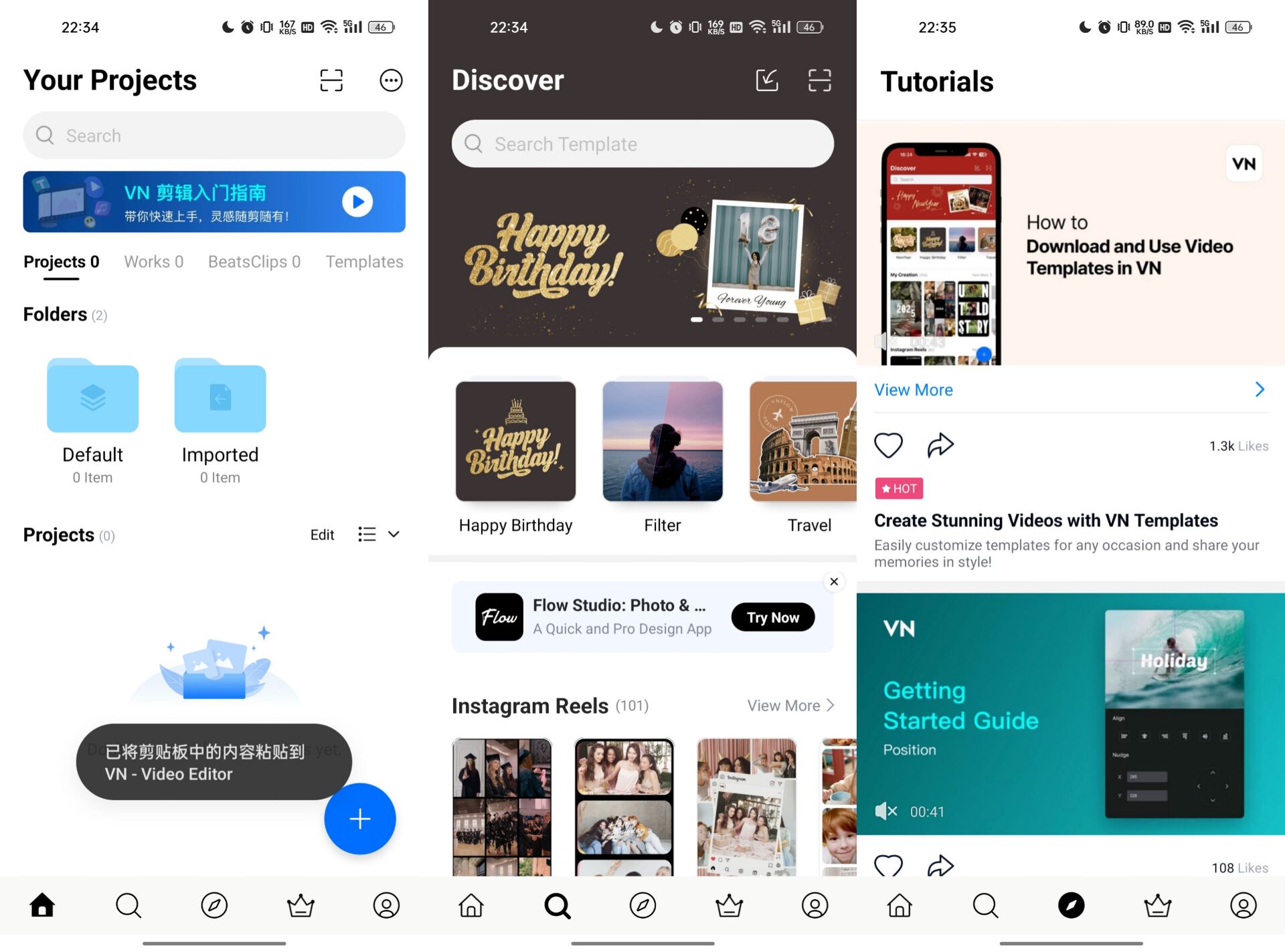Tap the Search field under Your Projects
This screenshot has height=952, width=1285.
tap(214, 136)
